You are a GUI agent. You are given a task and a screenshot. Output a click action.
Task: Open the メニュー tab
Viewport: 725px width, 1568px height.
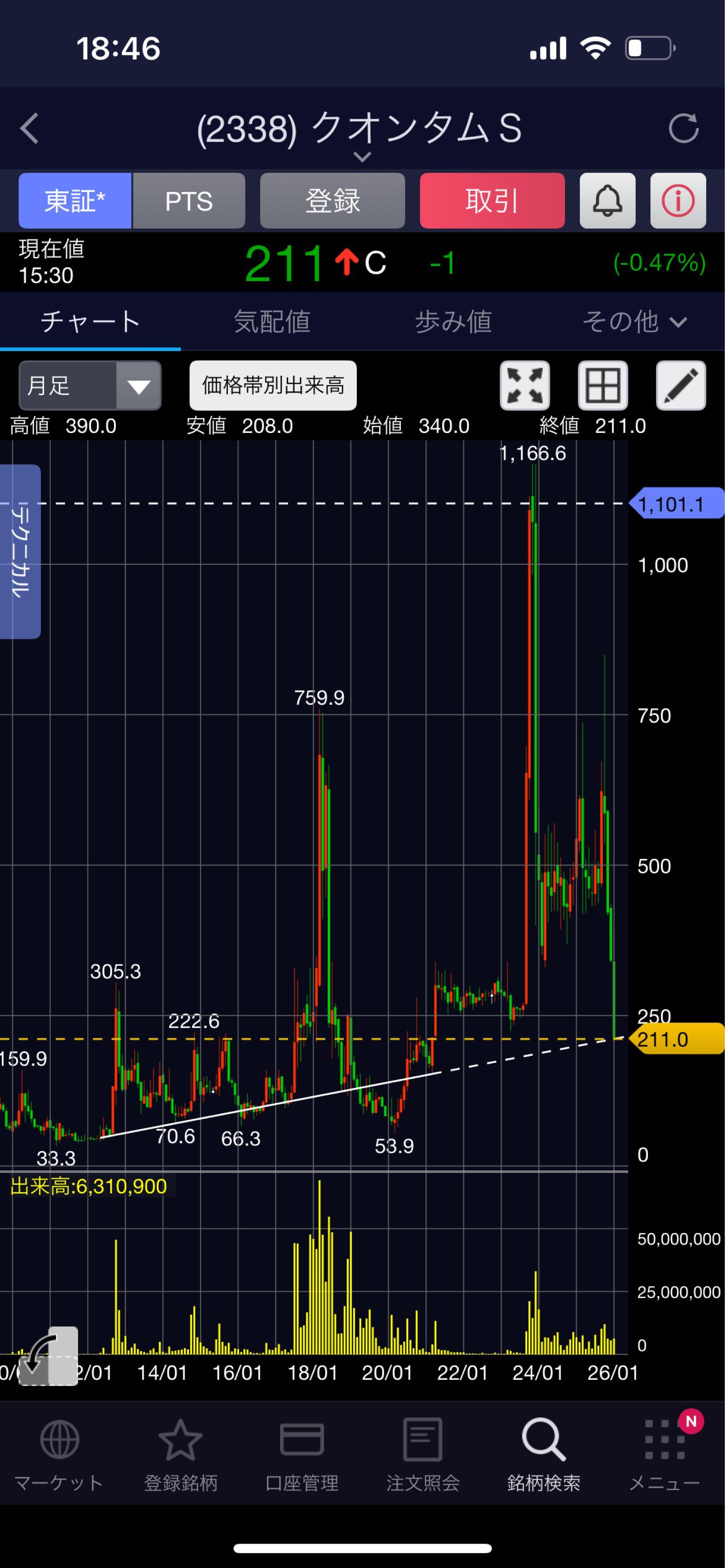(x=664, y=1455)
